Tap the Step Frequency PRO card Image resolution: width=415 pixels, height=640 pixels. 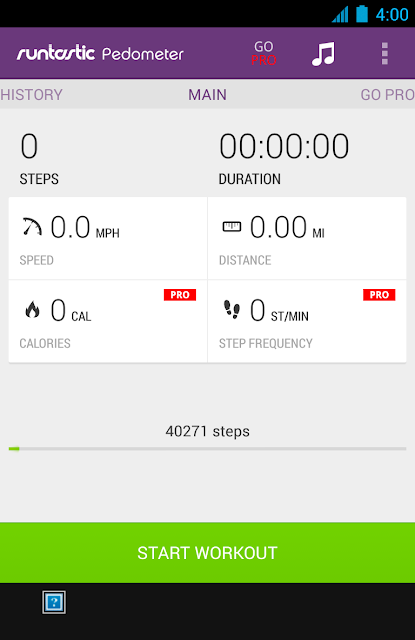click(x=307, y=321)
